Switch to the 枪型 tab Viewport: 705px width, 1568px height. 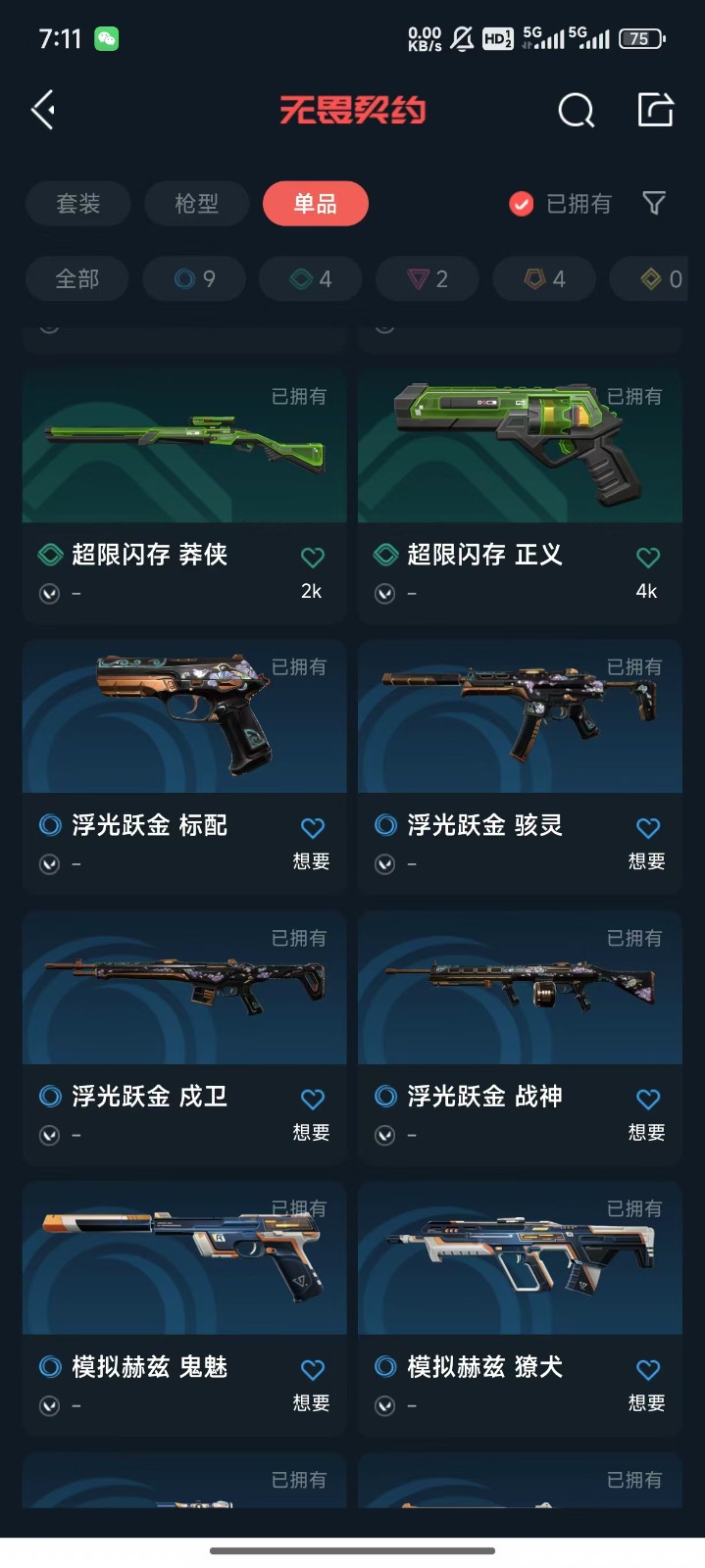[x=197, y=204]
